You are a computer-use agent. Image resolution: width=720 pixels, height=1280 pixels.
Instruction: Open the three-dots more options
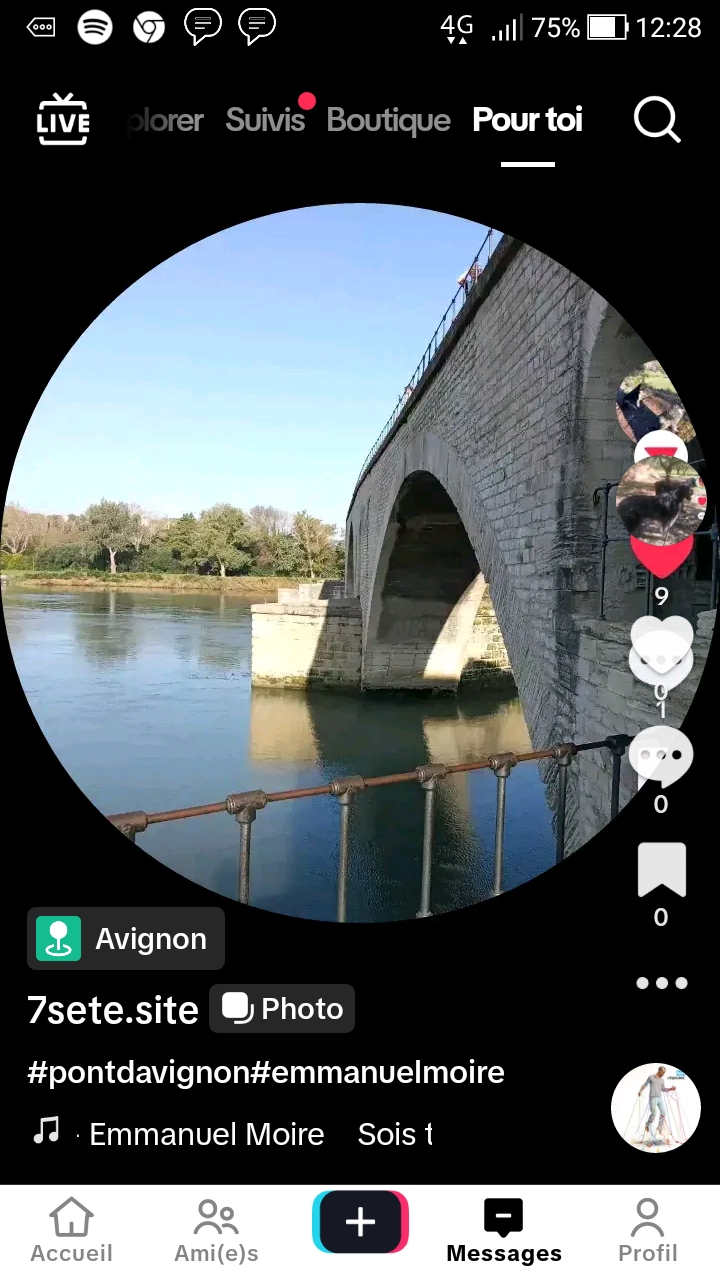pyautogui.click(x=662, y=983)
